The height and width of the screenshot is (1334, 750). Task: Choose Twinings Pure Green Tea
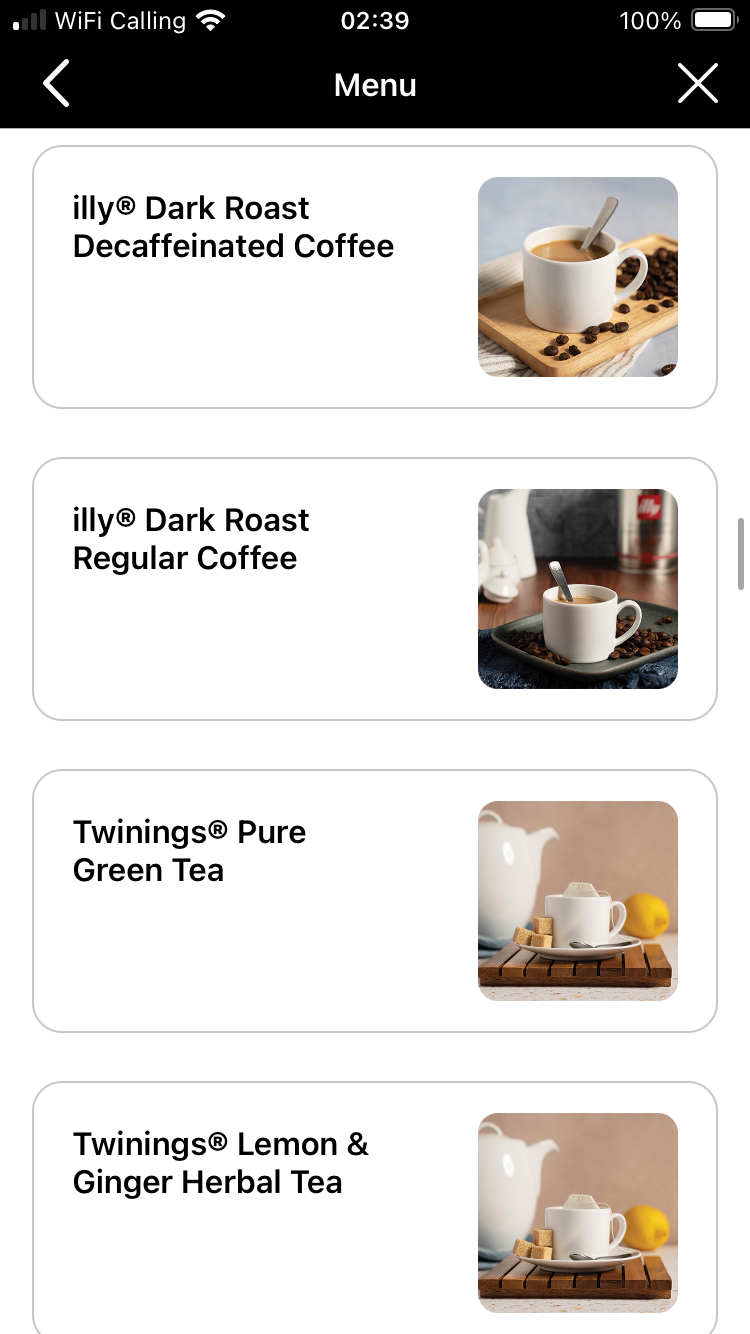coord(374,901)
